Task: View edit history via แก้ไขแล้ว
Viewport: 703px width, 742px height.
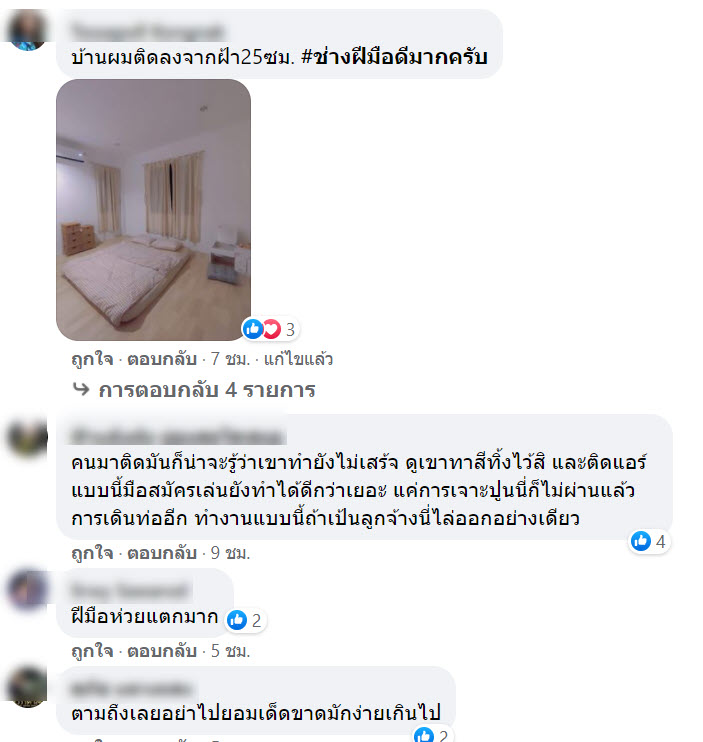Action: tap(298, 359)
